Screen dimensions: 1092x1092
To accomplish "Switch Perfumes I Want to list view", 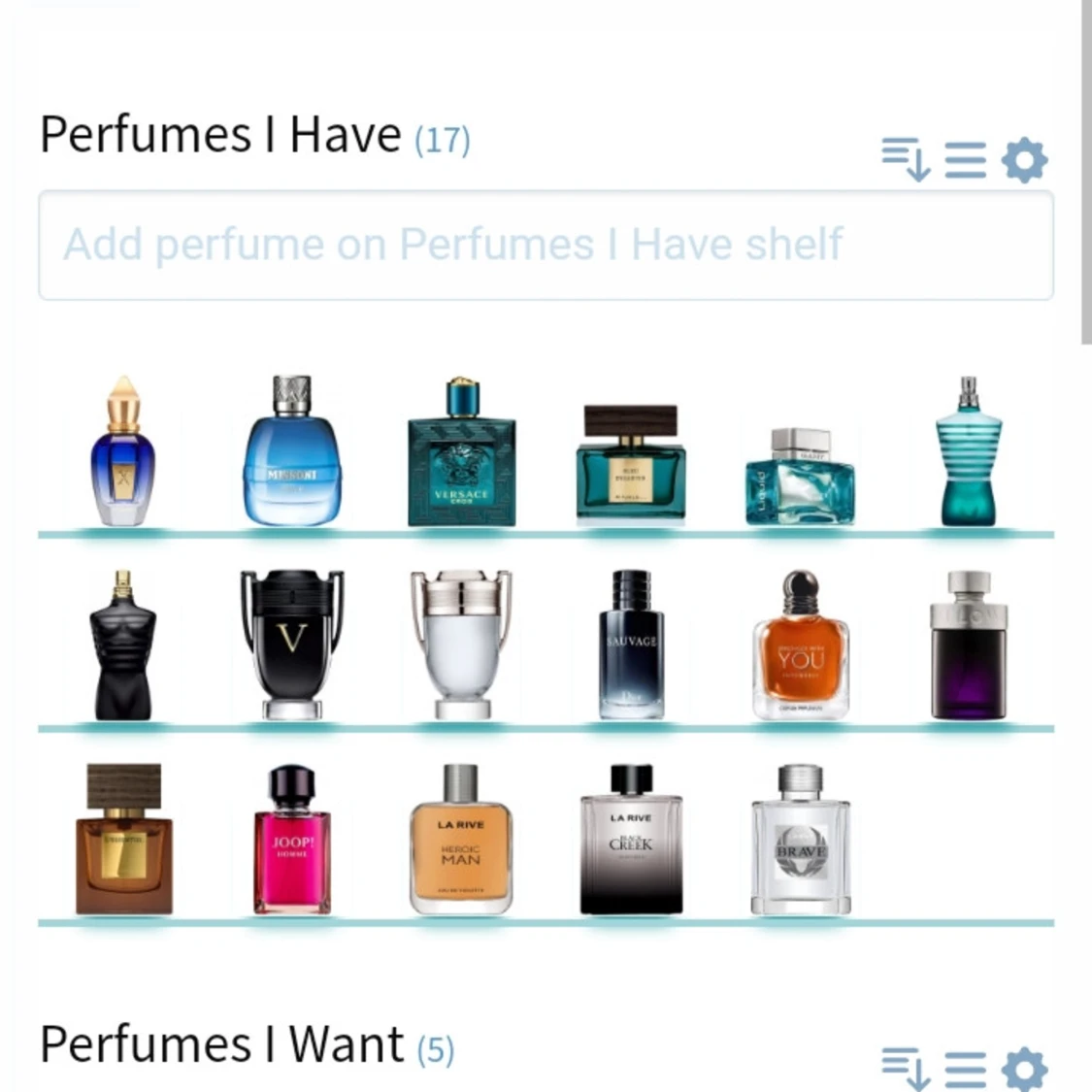I will click(965, 1068).
